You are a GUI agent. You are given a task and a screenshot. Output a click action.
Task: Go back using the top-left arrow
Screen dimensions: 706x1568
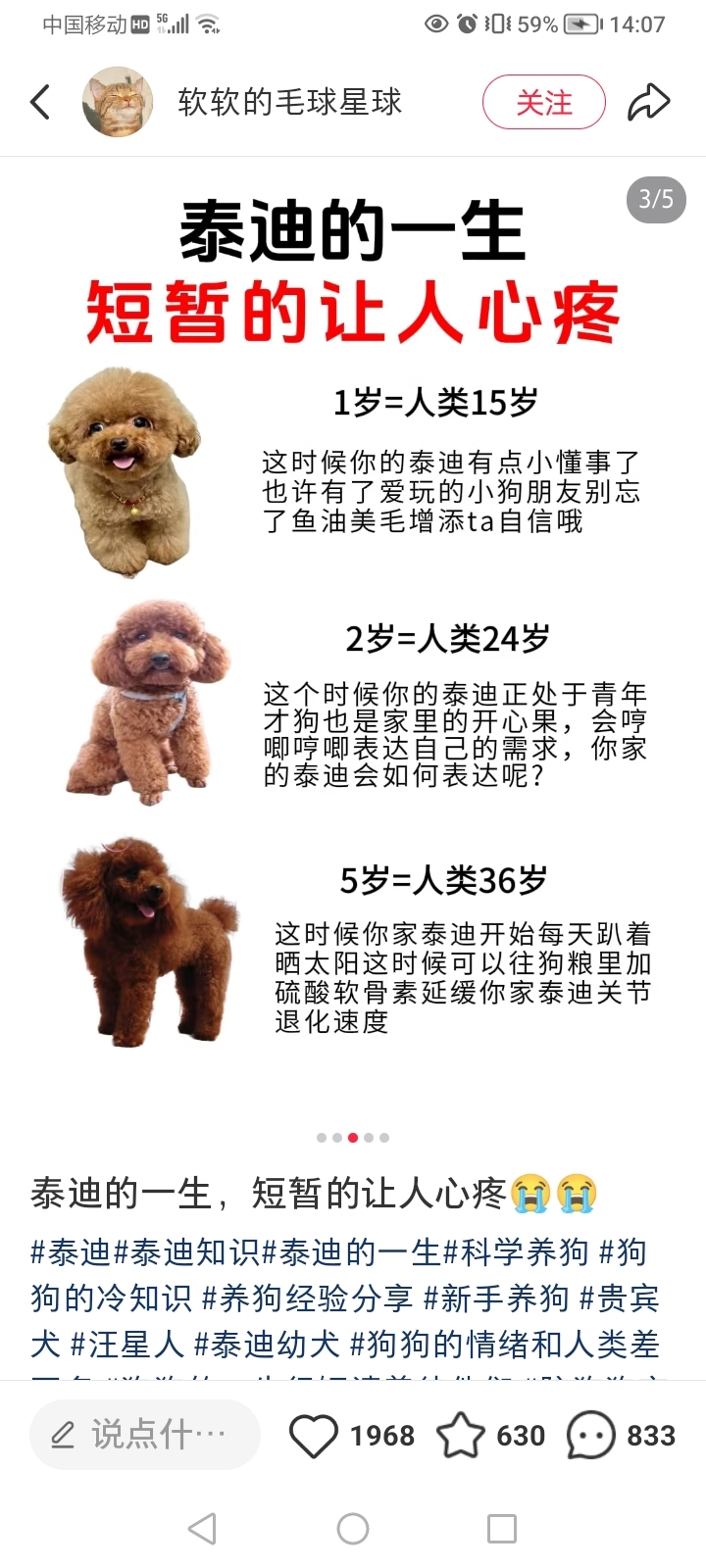[40, 102]
